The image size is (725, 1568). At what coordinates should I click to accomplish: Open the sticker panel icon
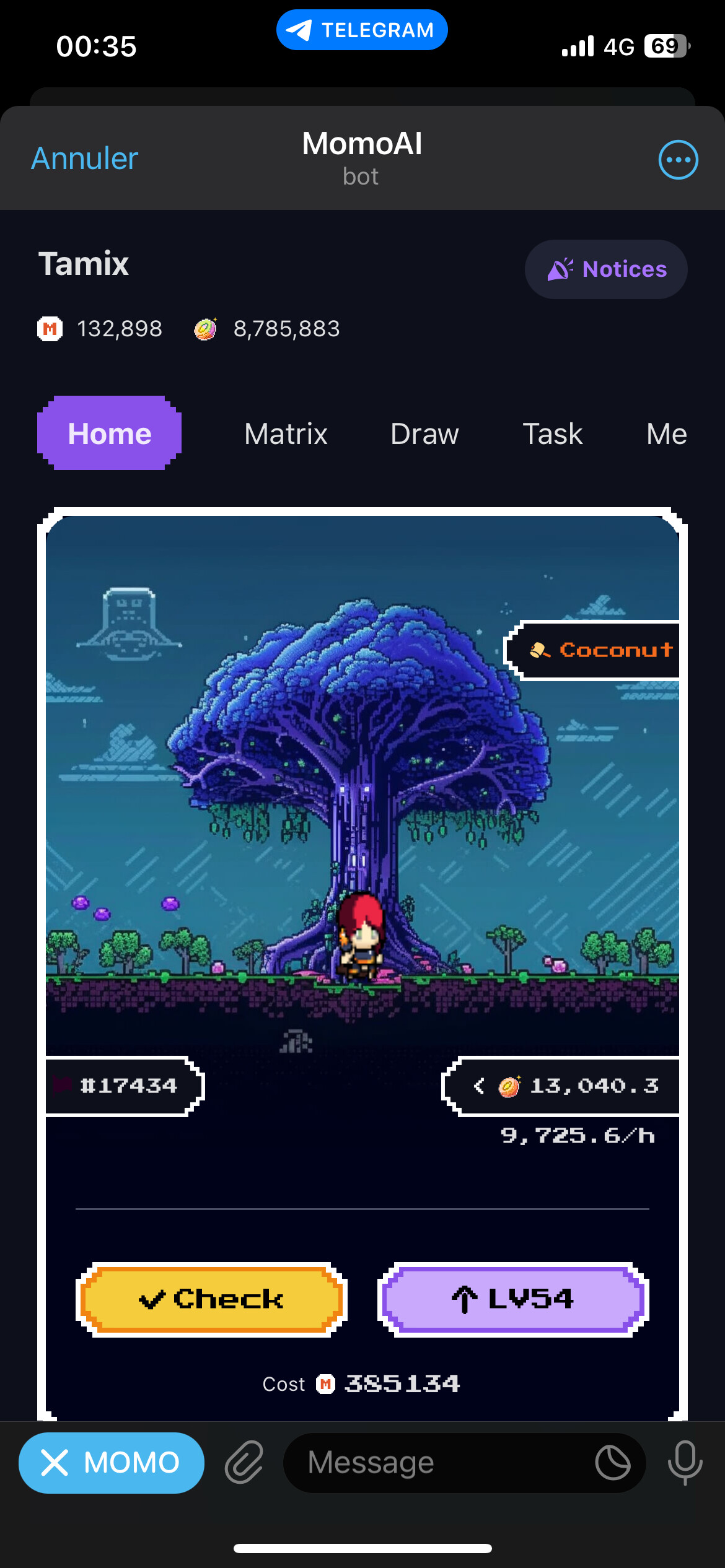tap(613, 1463)
